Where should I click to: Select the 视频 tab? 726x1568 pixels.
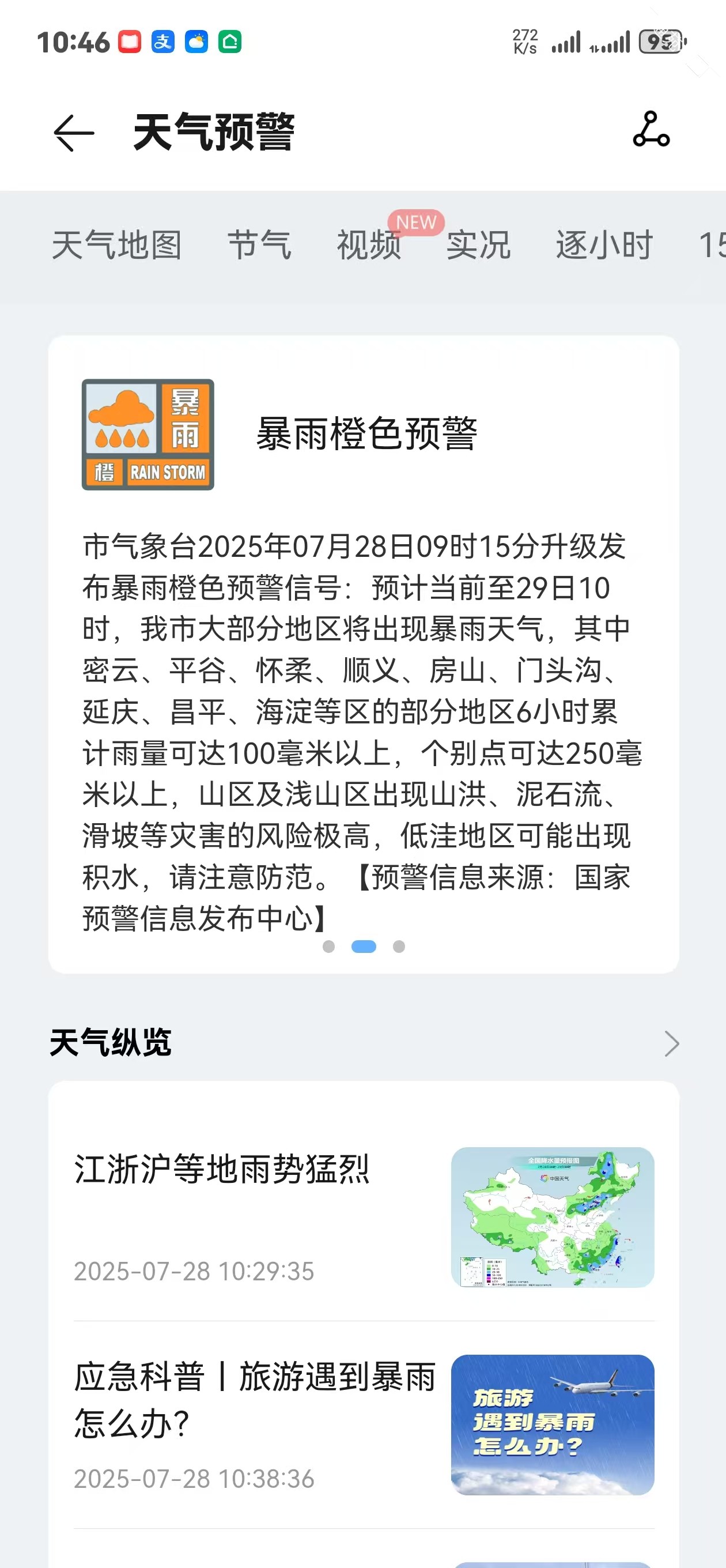369,246
